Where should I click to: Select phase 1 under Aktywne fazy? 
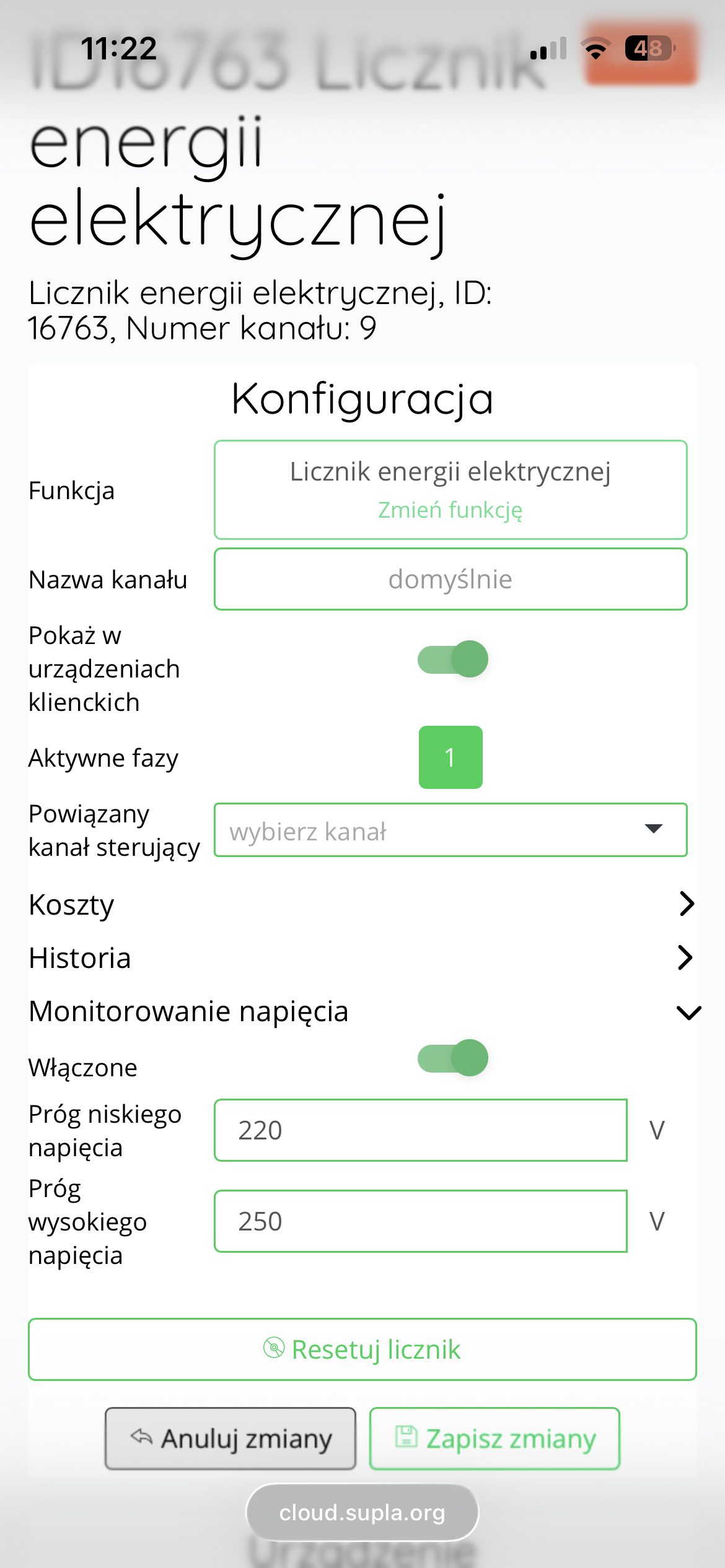point(450,757)
